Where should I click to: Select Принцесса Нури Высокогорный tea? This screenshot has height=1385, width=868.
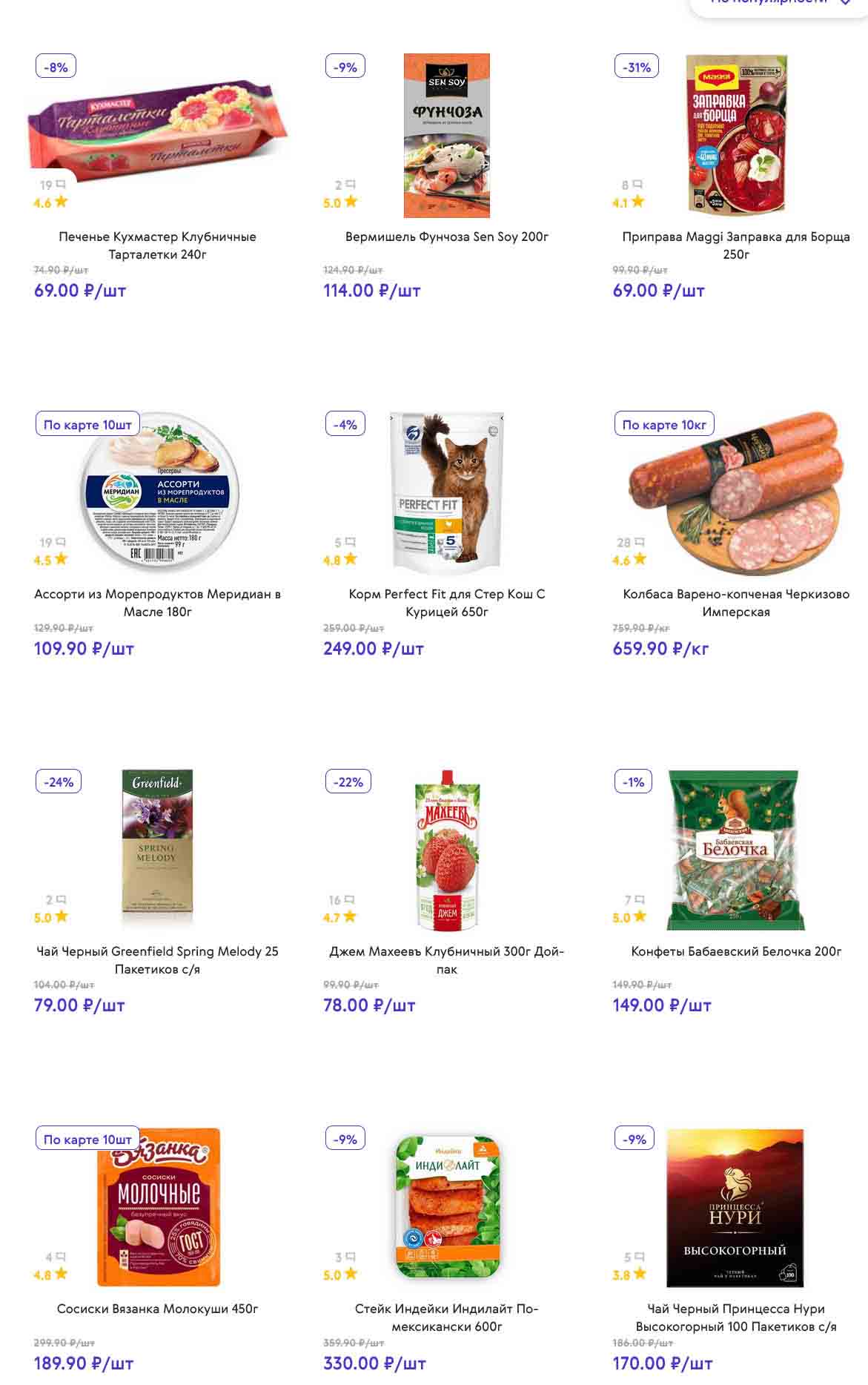[x=735, y=1317]
